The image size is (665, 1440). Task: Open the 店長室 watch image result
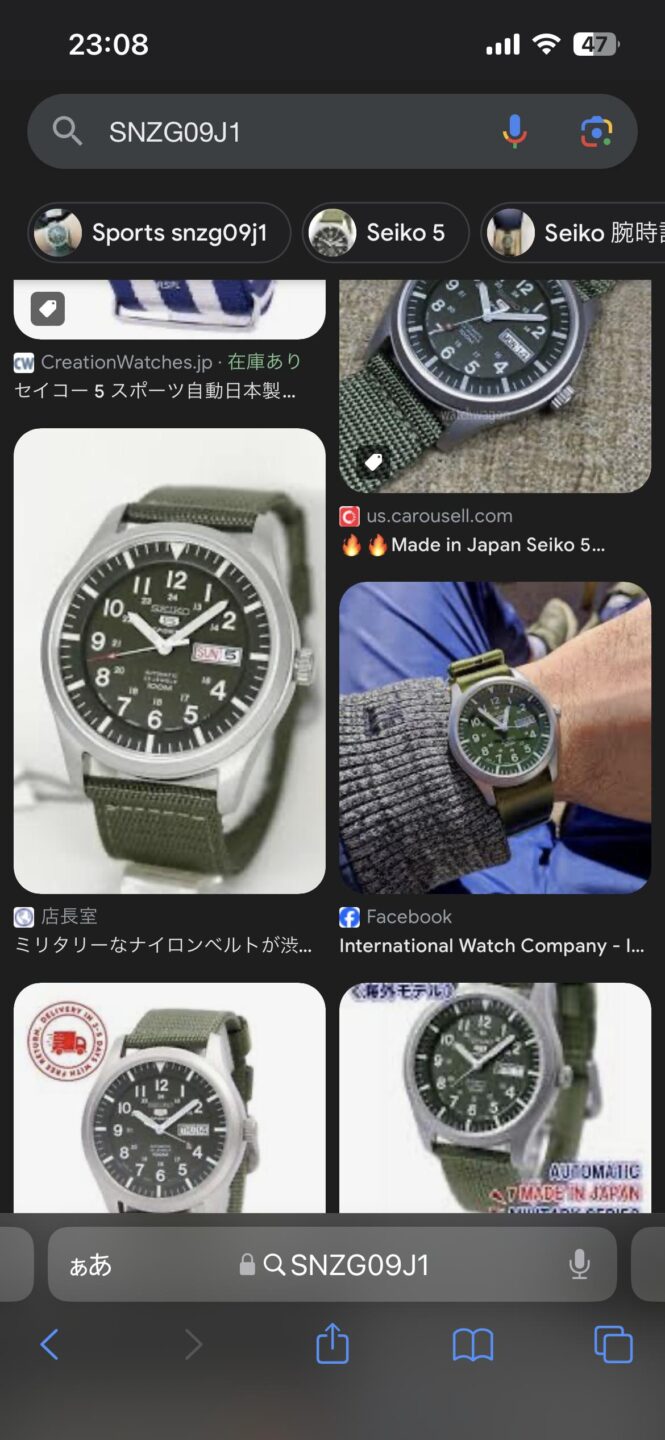(x=169, y=660)
